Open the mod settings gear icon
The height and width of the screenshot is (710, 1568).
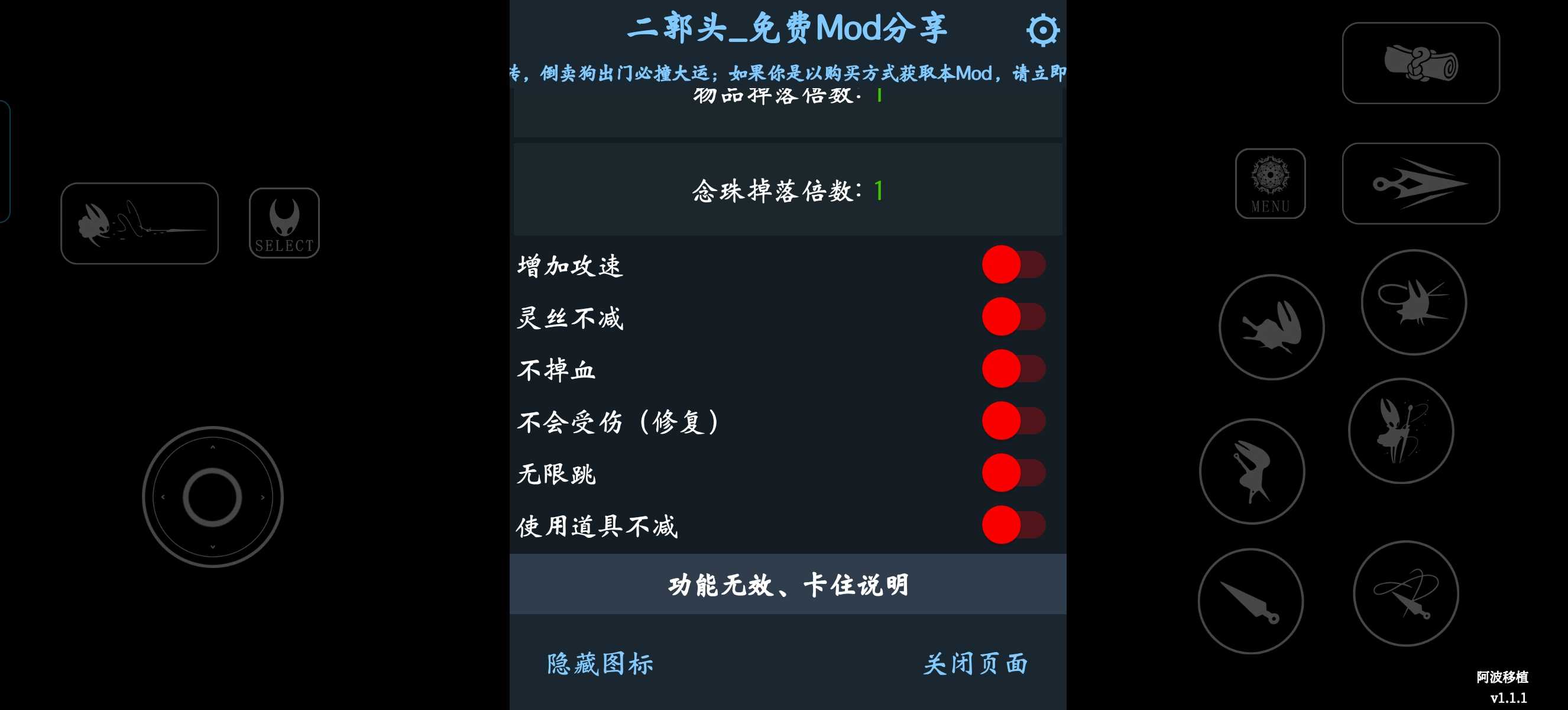(x=1042, y=30)
